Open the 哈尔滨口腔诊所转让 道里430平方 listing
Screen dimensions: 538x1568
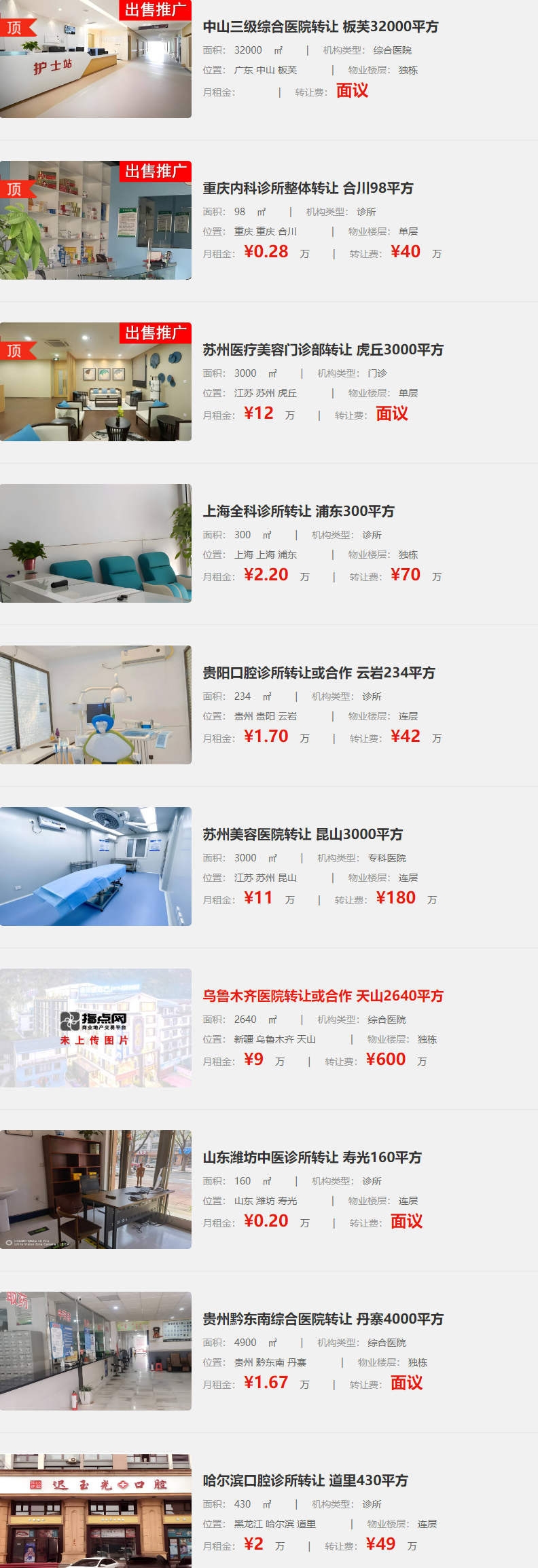click(x=305, y=1481)
